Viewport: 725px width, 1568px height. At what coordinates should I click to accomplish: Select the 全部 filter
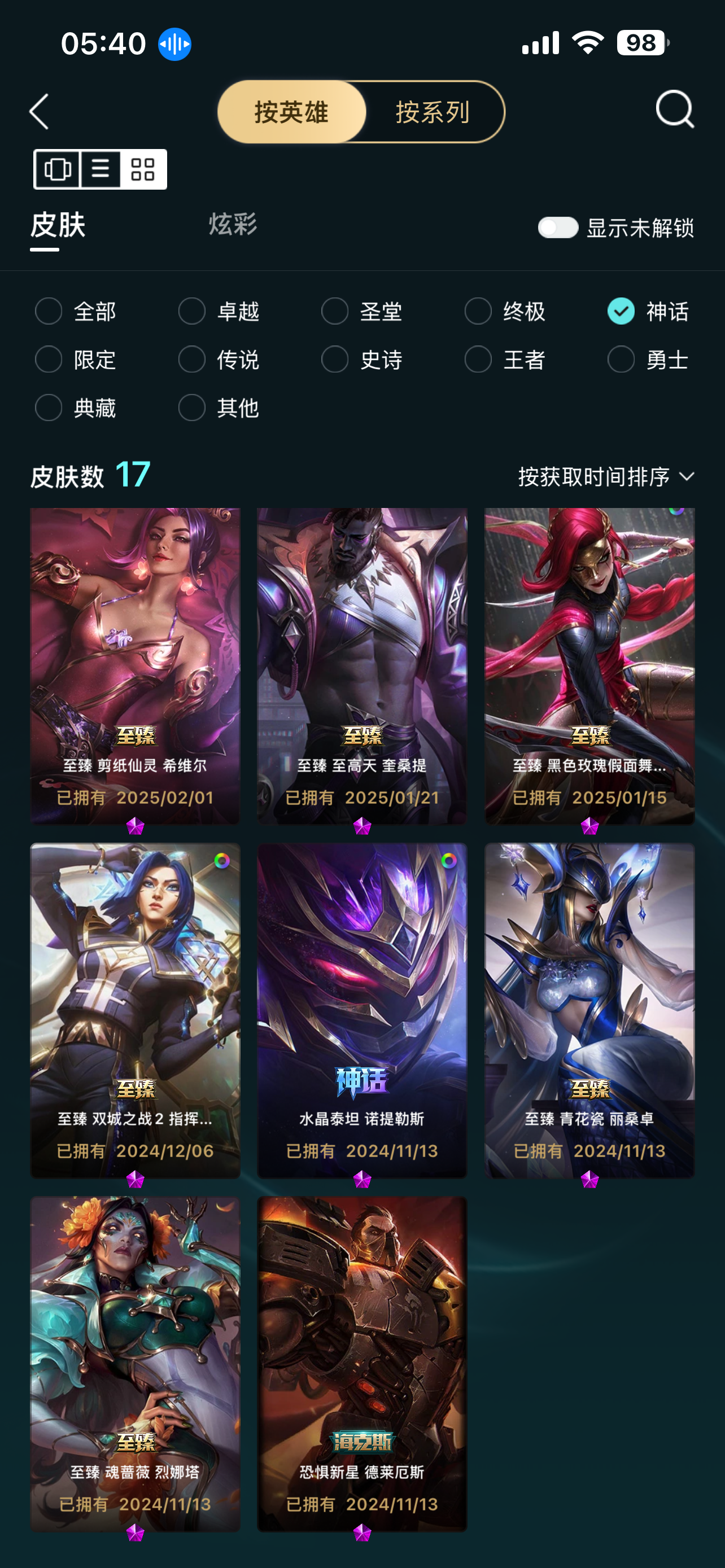pyautogui.click(x=76, y=312)
